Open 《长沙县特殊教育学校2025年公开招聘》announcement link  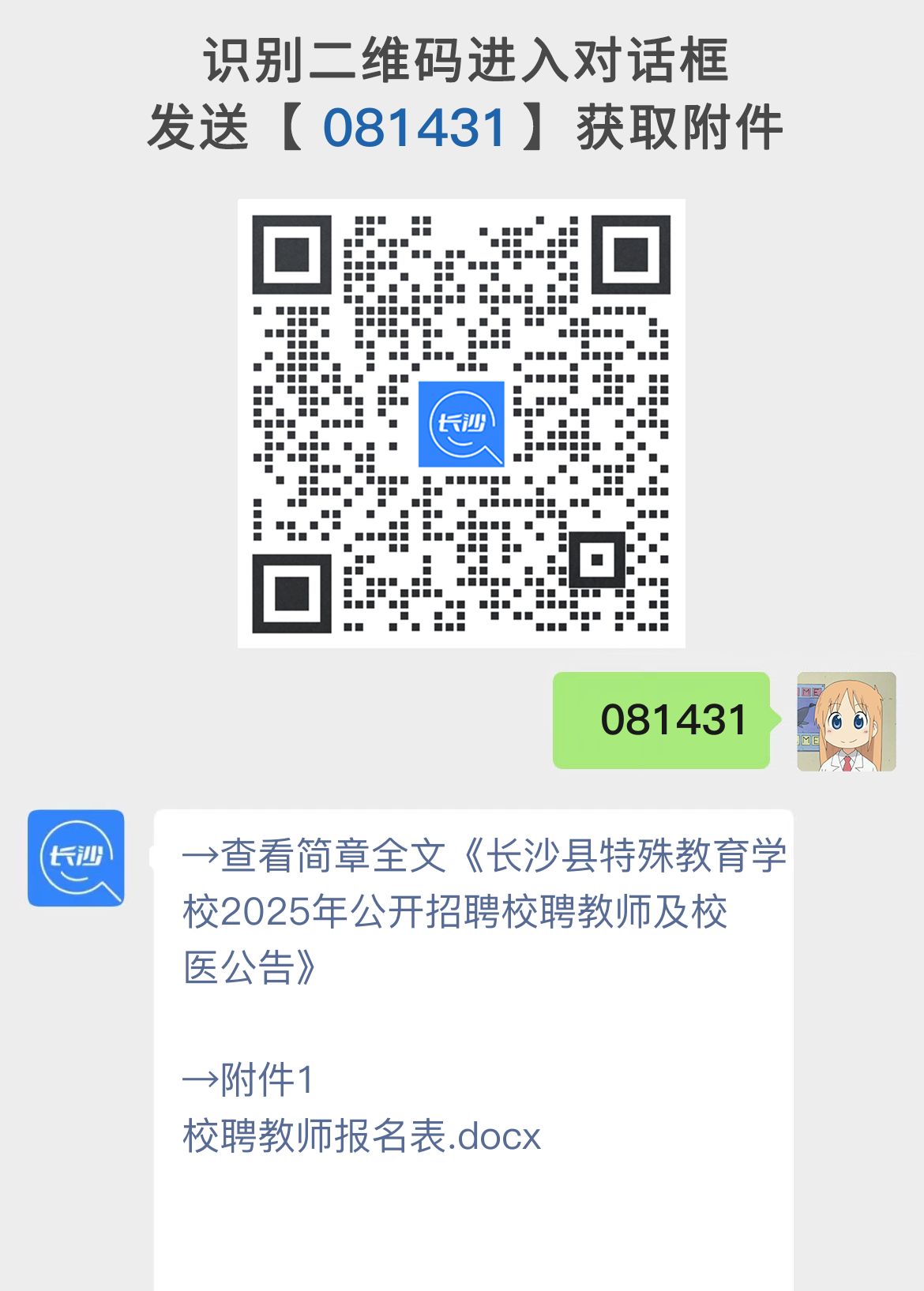pyautogui.click(x=482, y=908)
